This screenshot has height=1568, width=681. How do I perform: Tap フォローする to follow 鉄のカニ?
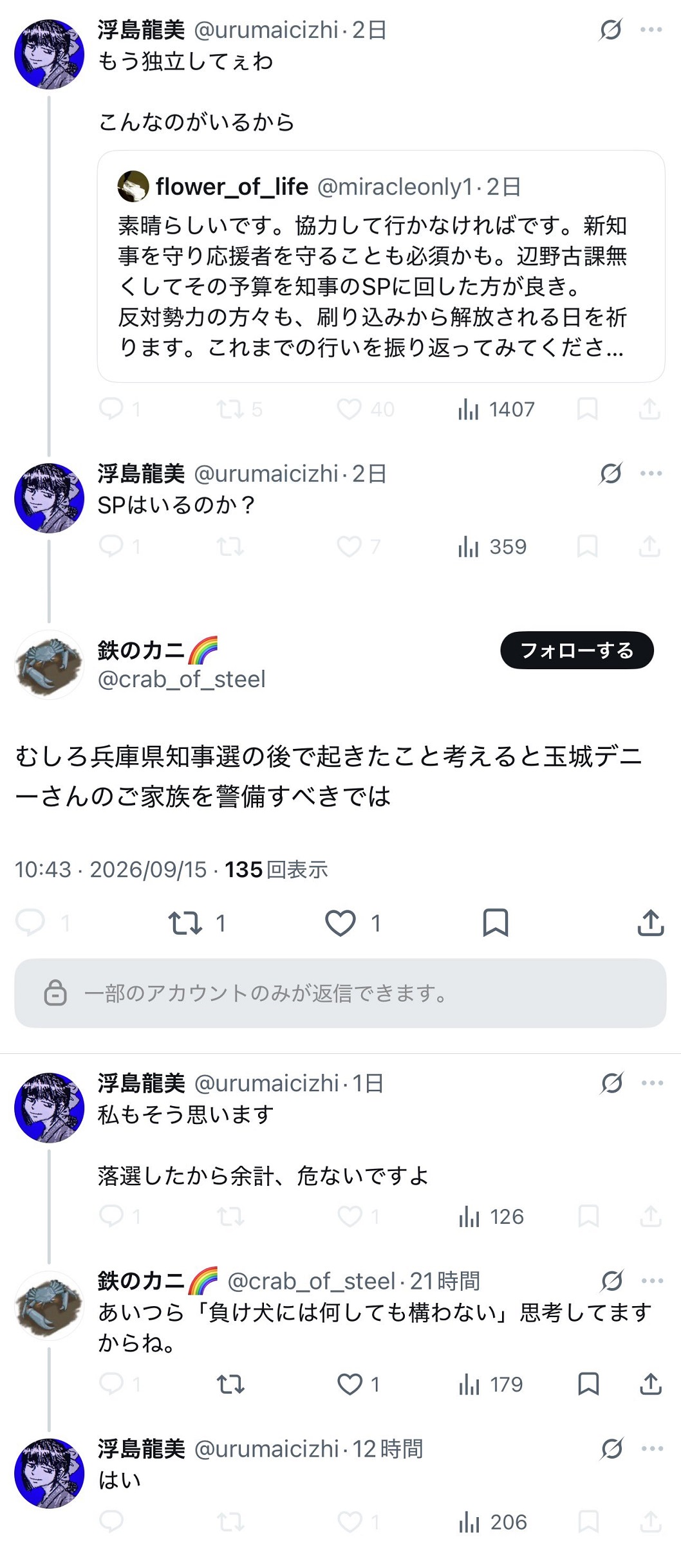pos(577,650)
